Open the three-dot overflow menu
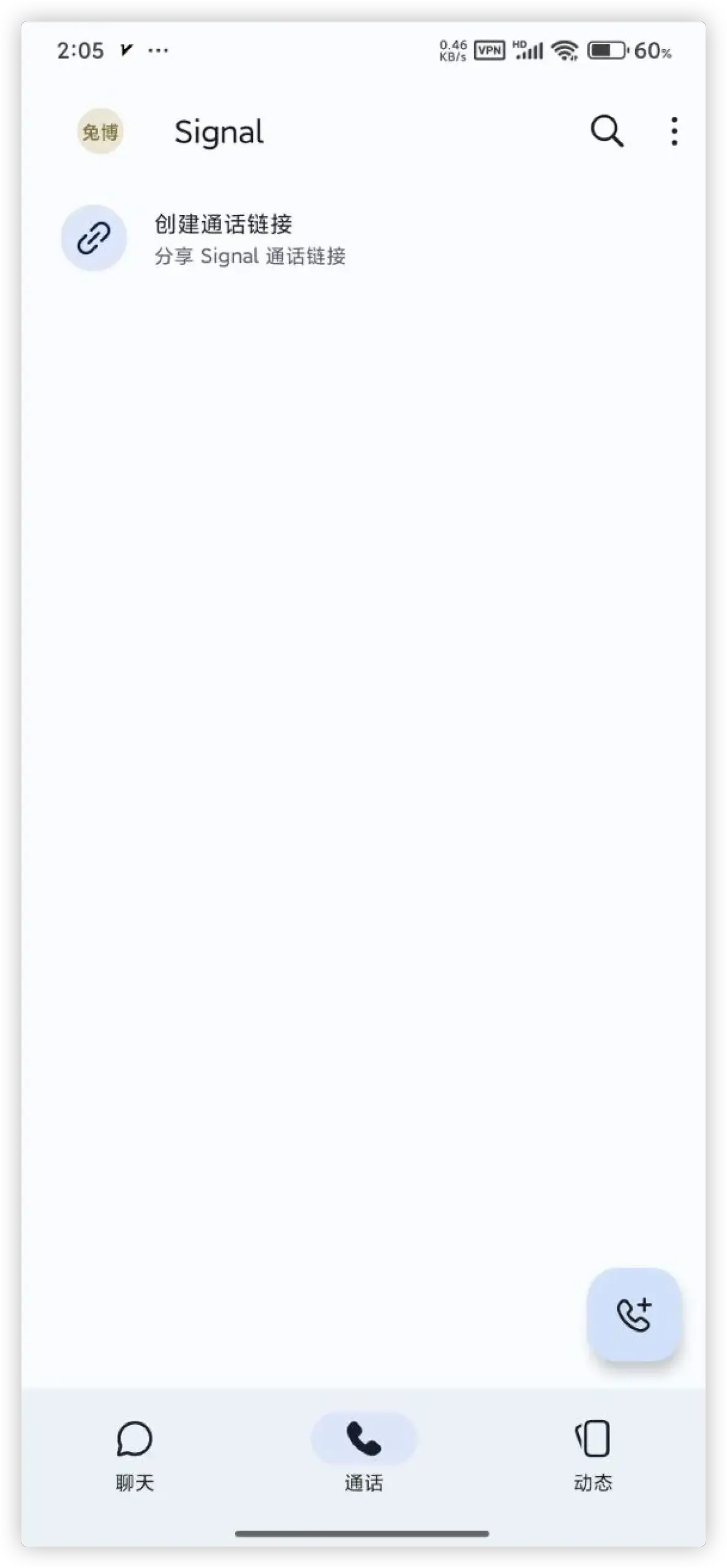 coord(674,131)
